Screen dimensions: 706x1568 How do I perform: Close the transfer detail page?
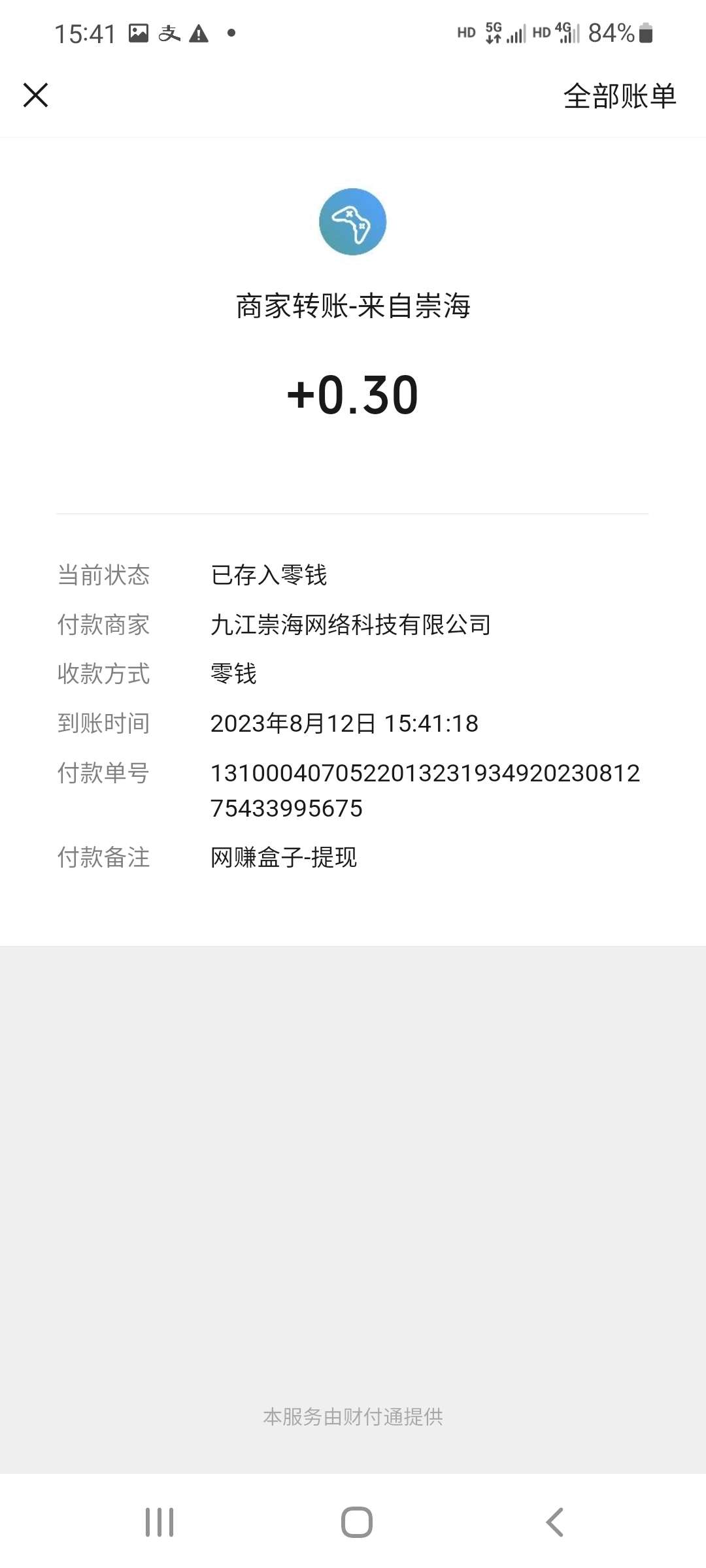[x=36, y=95]
